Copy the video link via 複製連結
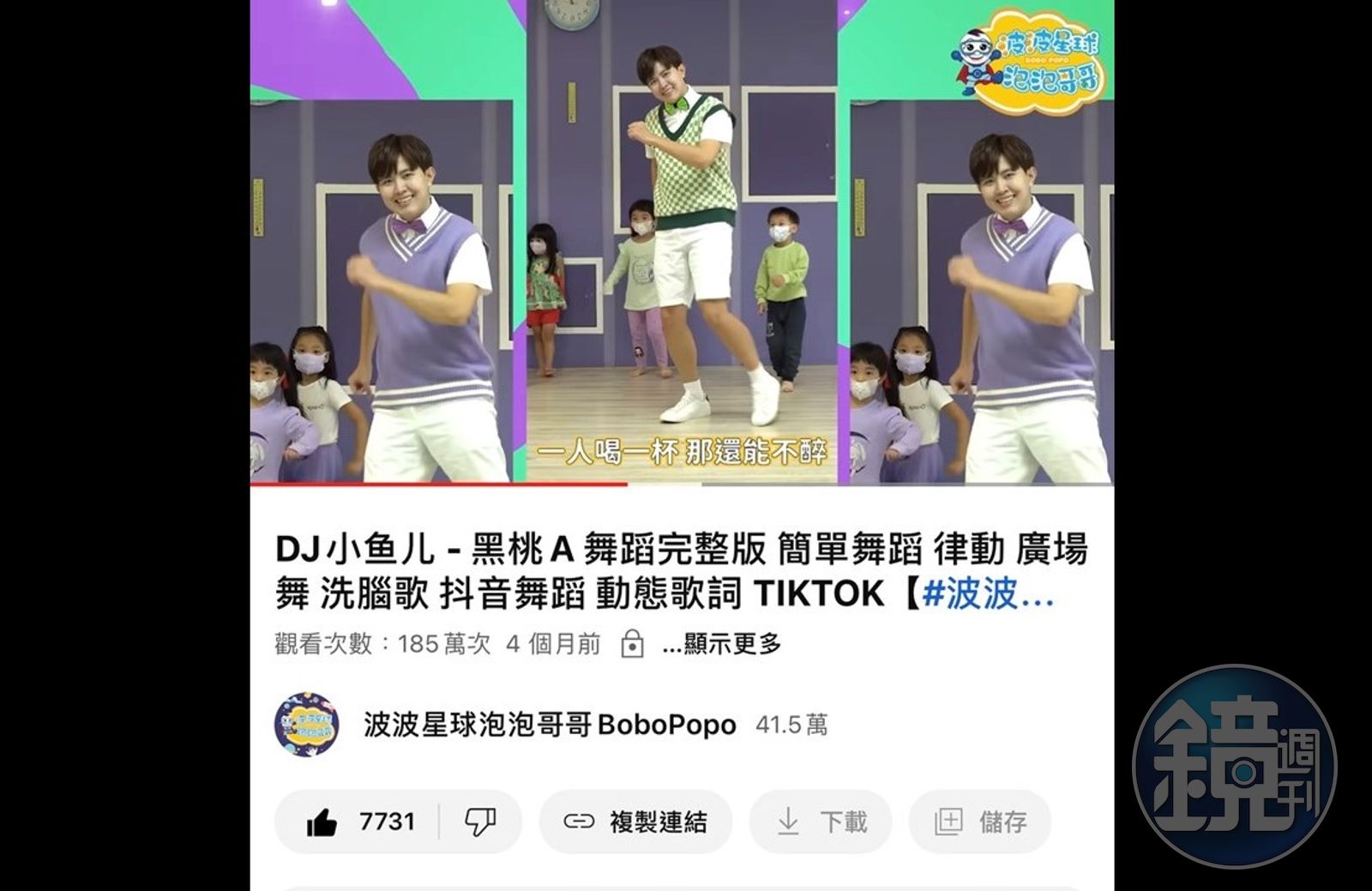Viewport: 1372px width, 891px height. (635, 822)
